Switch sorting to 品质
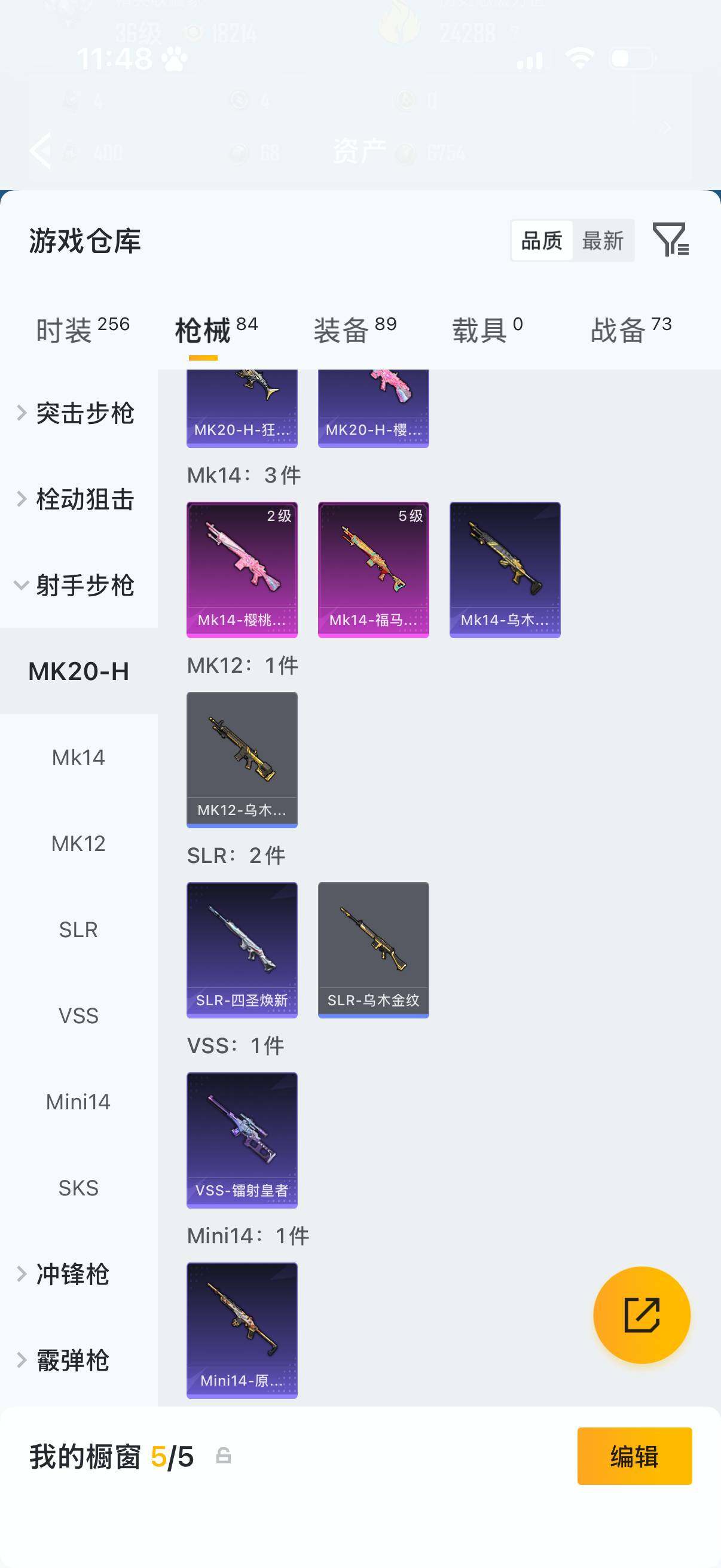721x1568 pixels. point(542,241)
